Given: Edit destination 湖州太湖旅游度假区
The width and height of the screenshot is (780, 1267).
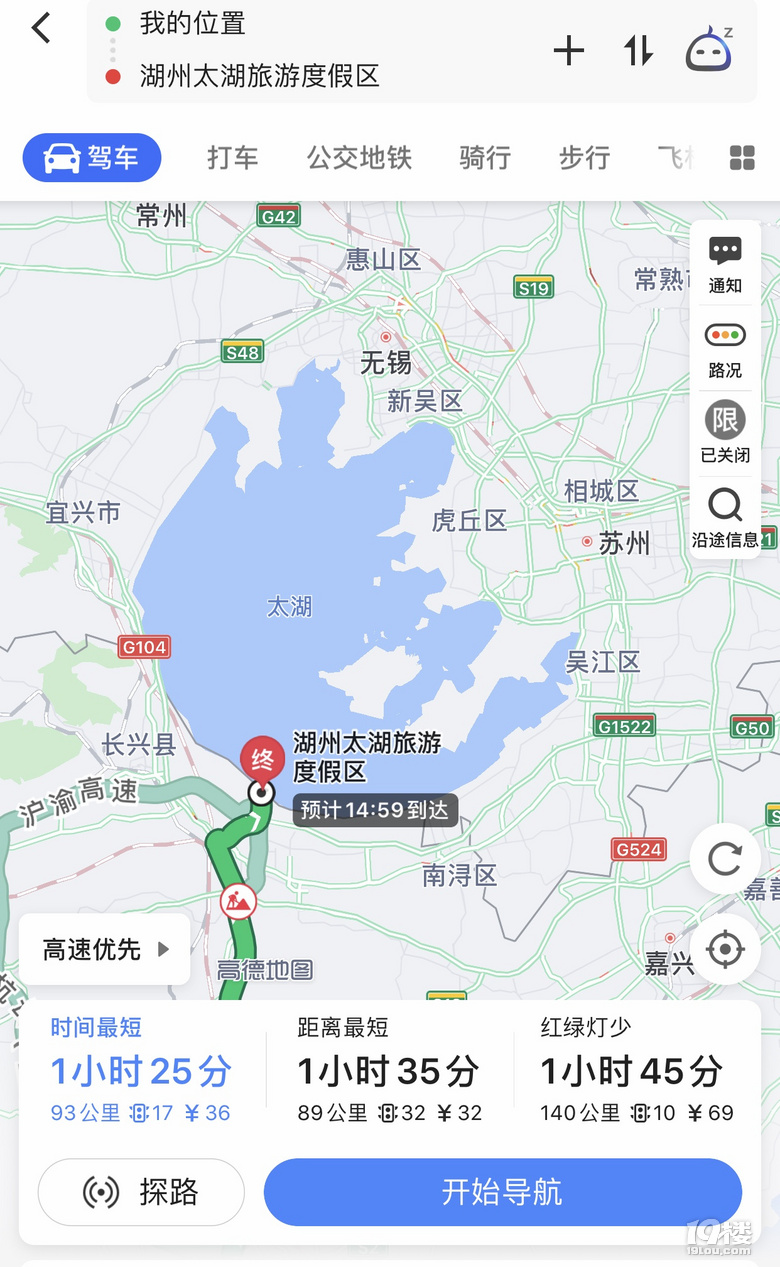Looking at the screenshot, I should [259, 76].
